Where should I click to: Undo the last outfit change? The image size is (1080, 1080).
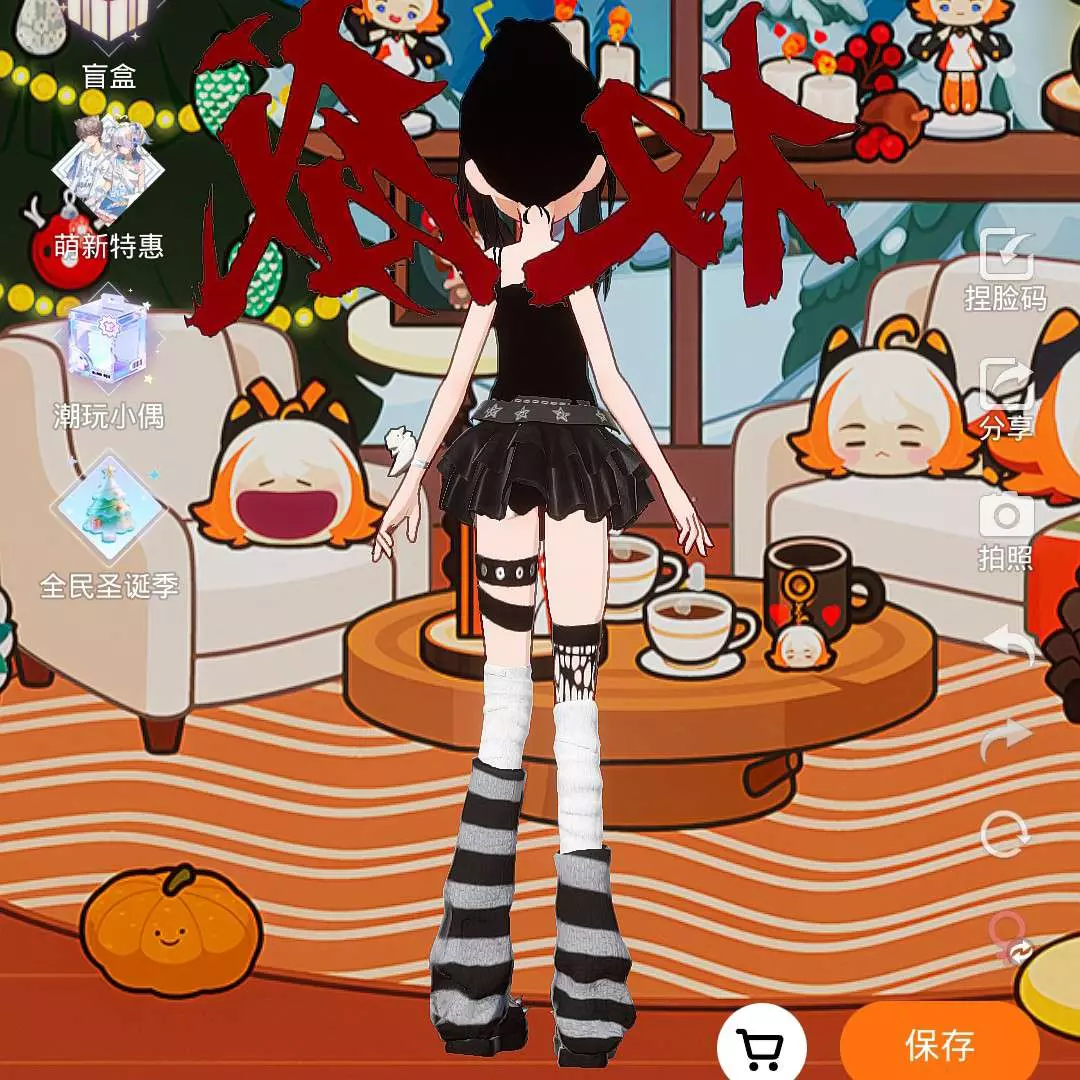click(x=1007, y=643)
